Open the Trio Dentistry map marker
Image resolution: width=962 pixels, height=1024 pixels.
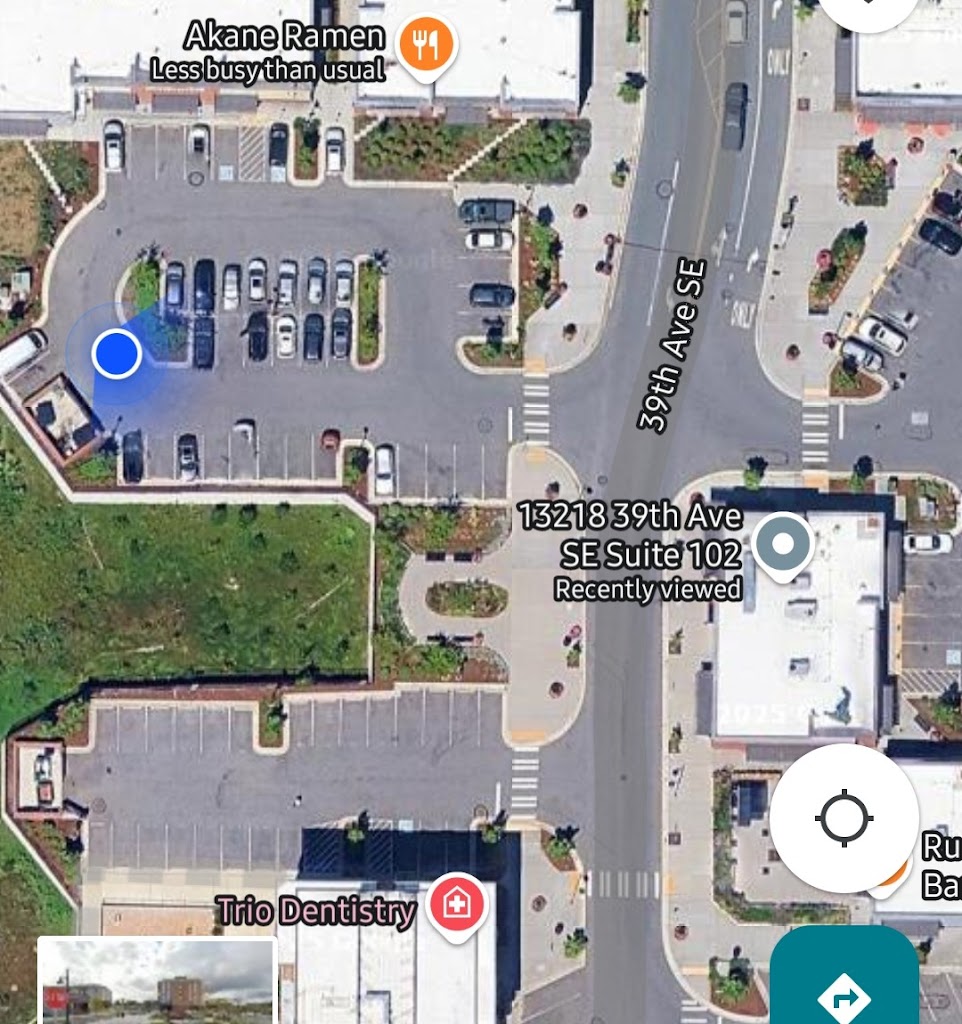coord(457,905)
